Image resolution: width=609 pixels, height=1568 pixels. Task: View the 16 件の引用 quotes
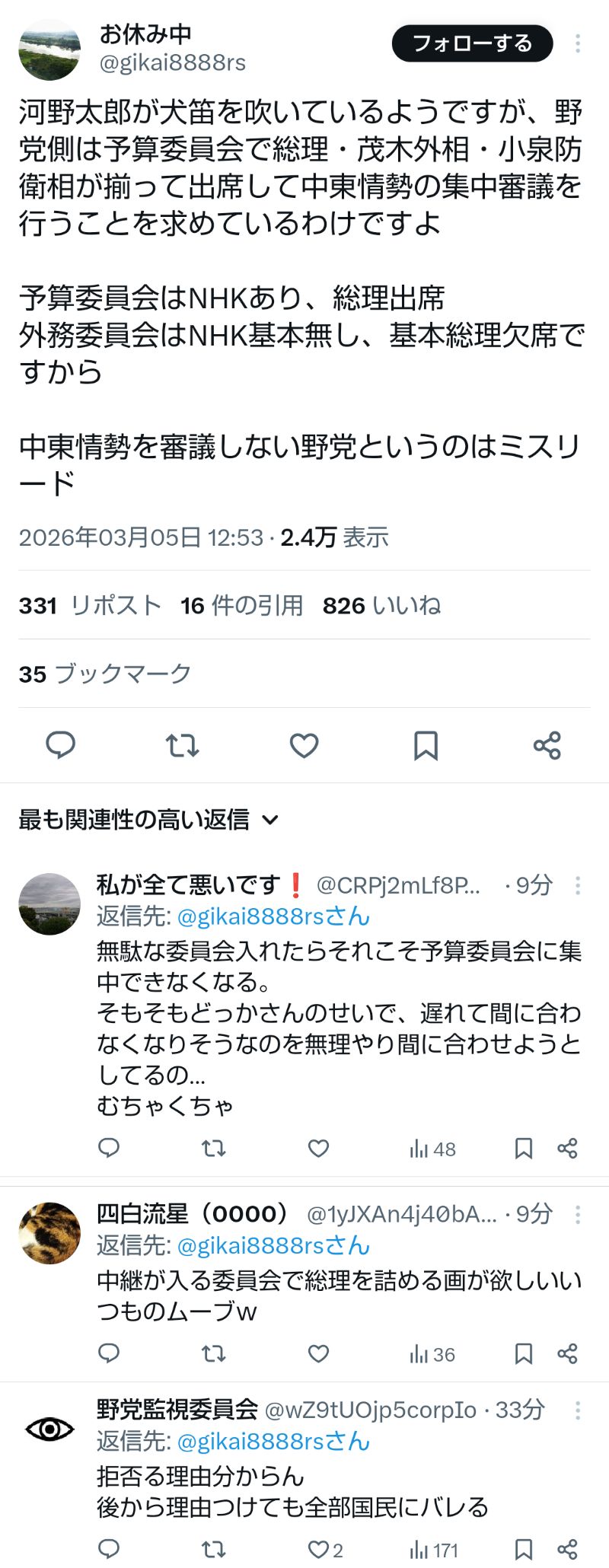coord(241,606)
